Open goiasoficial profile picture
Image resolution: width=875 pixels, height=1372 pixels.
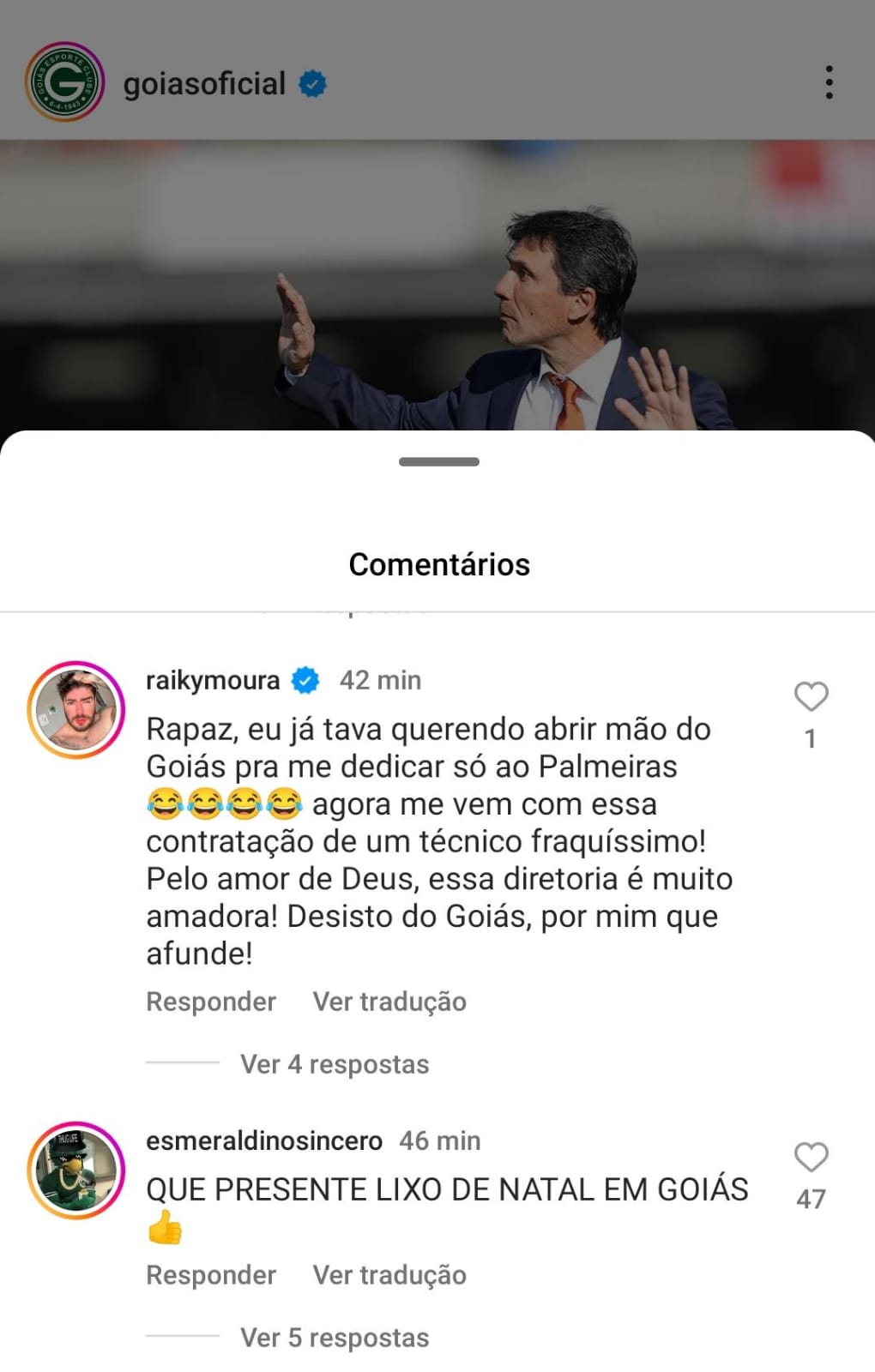coord(64,82)
